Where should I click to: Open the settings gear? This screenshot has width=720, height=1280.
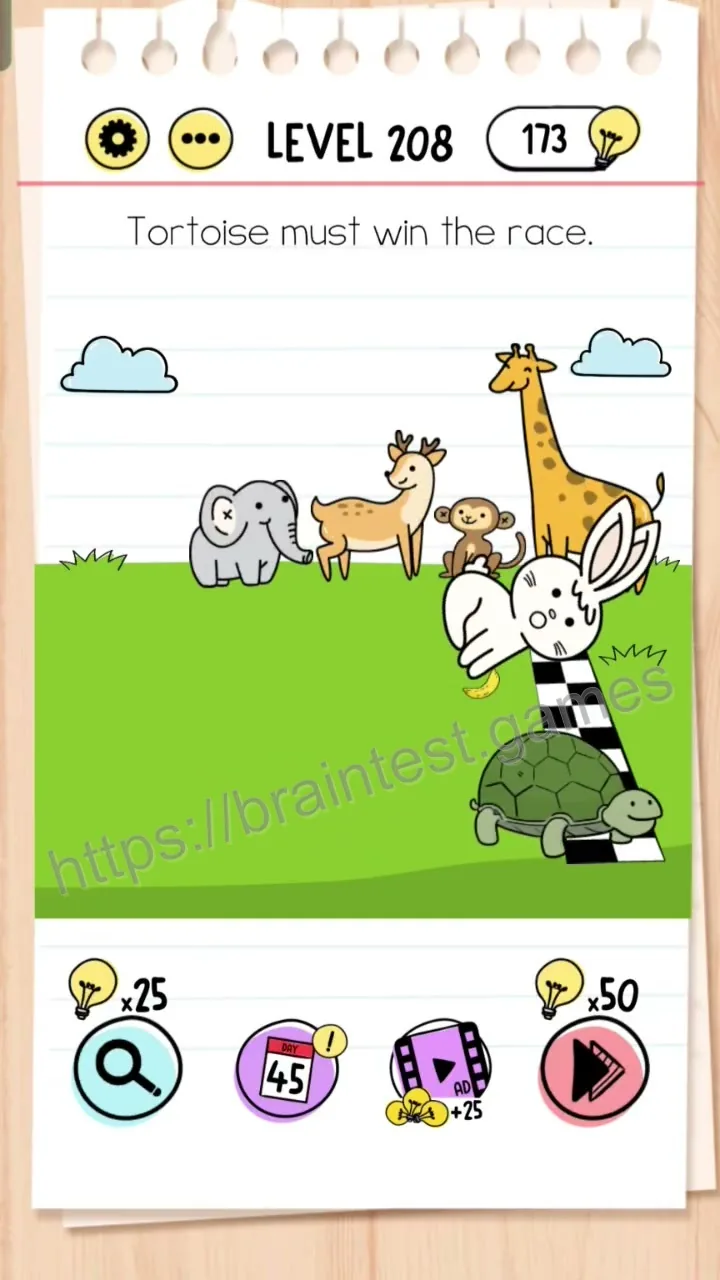pos(117,140)
